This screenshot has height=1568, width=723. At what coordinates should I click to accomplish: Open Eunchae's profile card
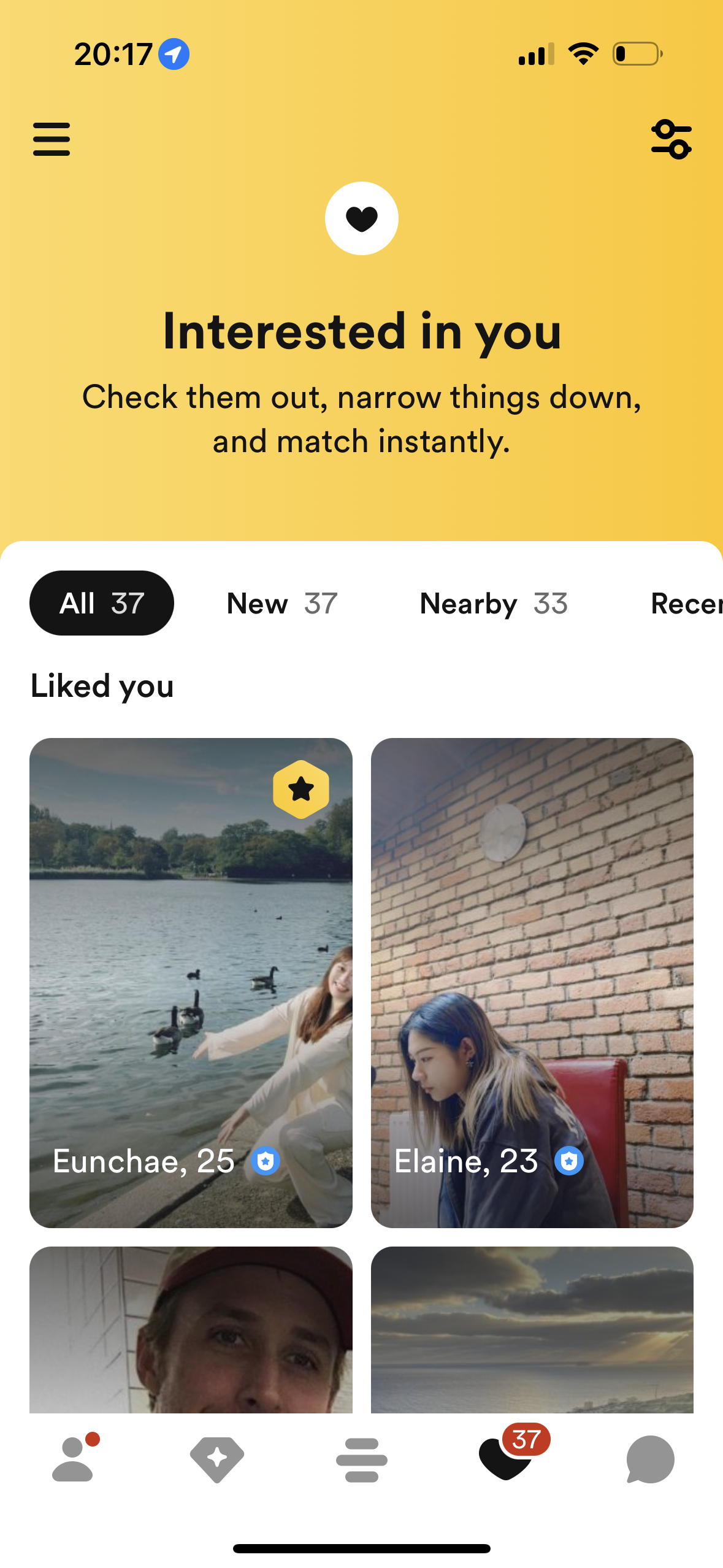[x=191, y=983]
